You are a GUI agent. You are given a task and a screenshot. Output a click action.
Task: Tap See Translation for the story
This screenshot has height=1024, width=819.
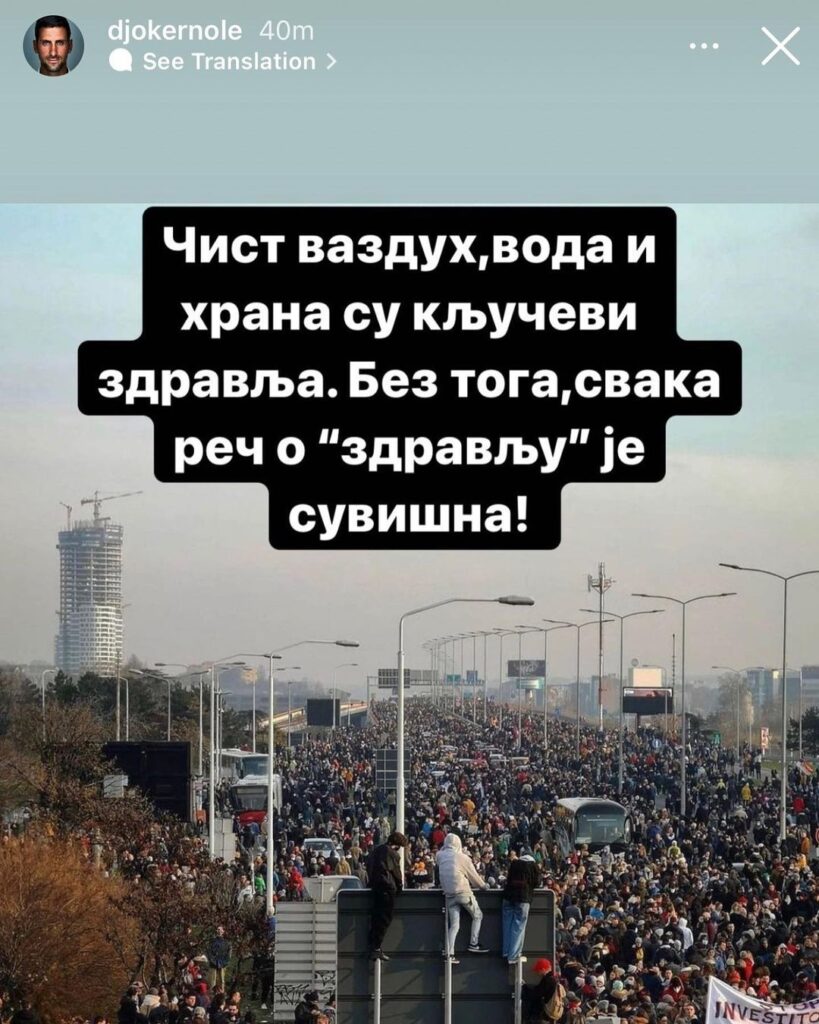tap(228, 61)
